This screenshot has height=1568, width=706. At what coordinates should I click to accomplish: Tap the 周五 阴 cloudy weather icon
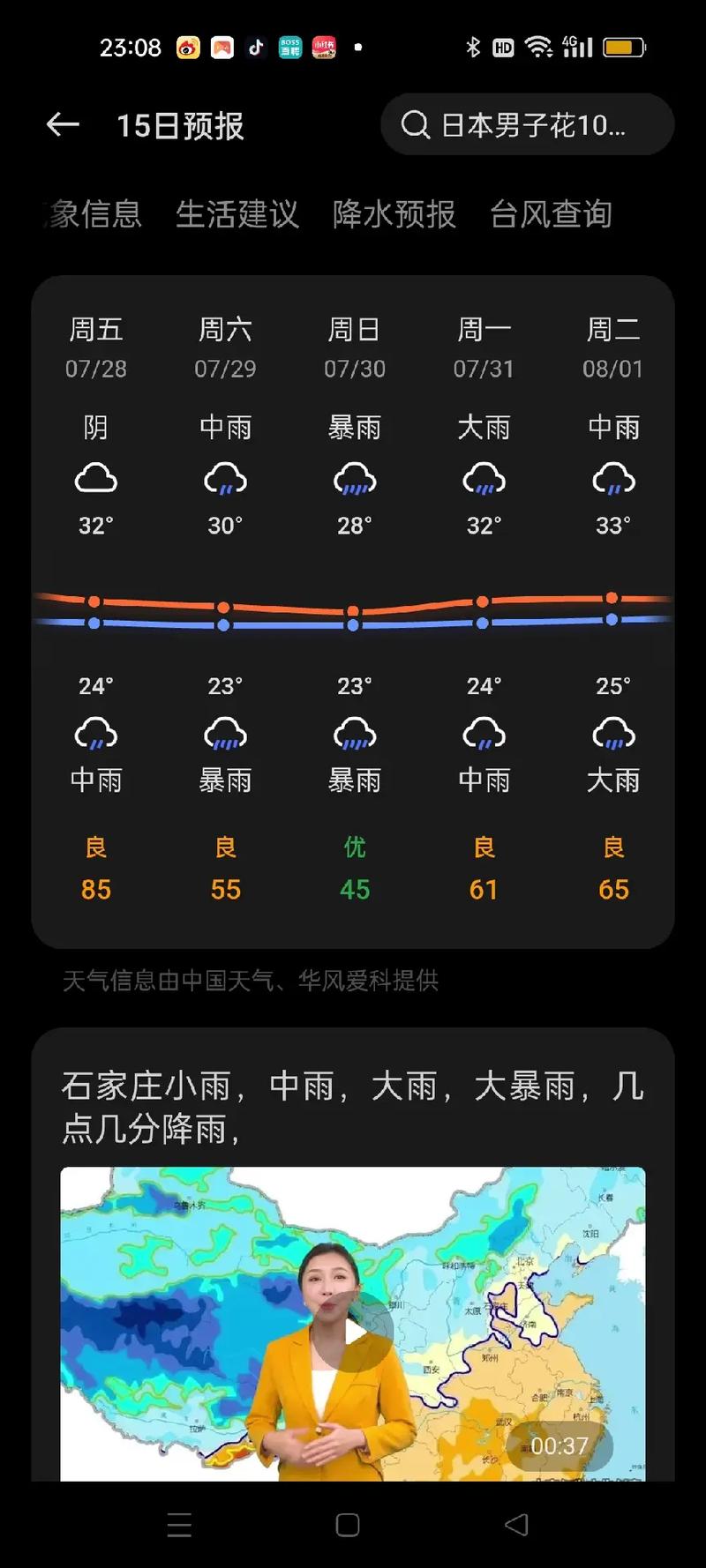tap(95, 481)
